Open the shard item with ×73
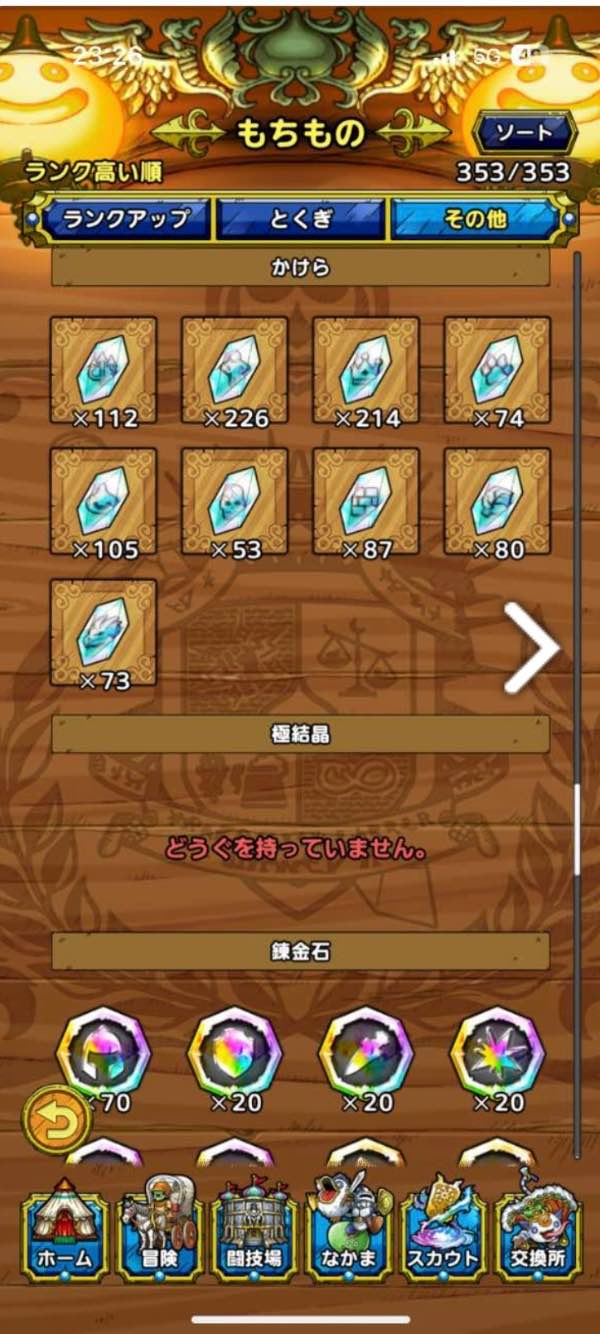Screen dimensions: 600x1334 [103, 632]
